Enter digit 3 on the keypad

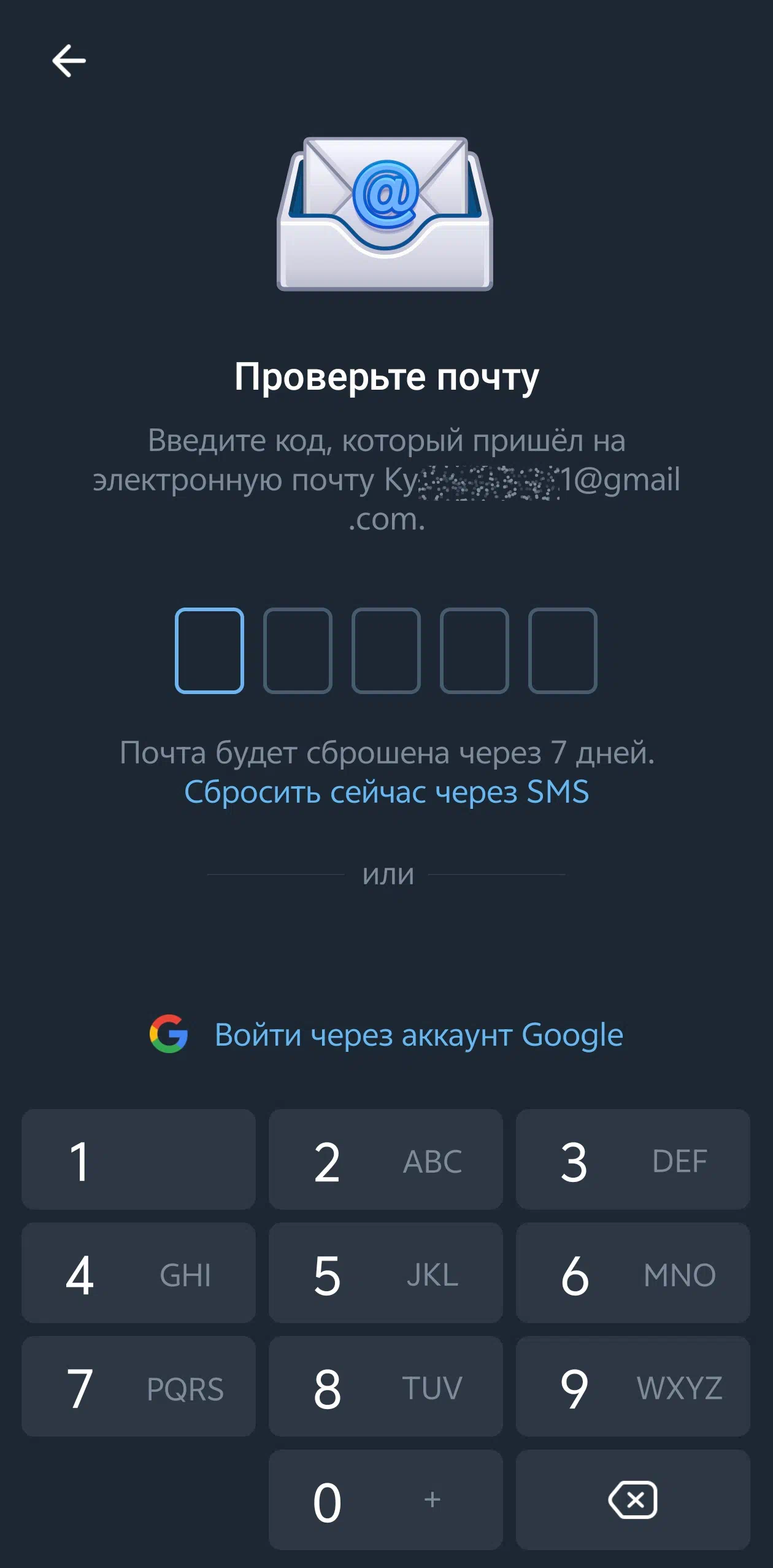(x=633, y=1159)
